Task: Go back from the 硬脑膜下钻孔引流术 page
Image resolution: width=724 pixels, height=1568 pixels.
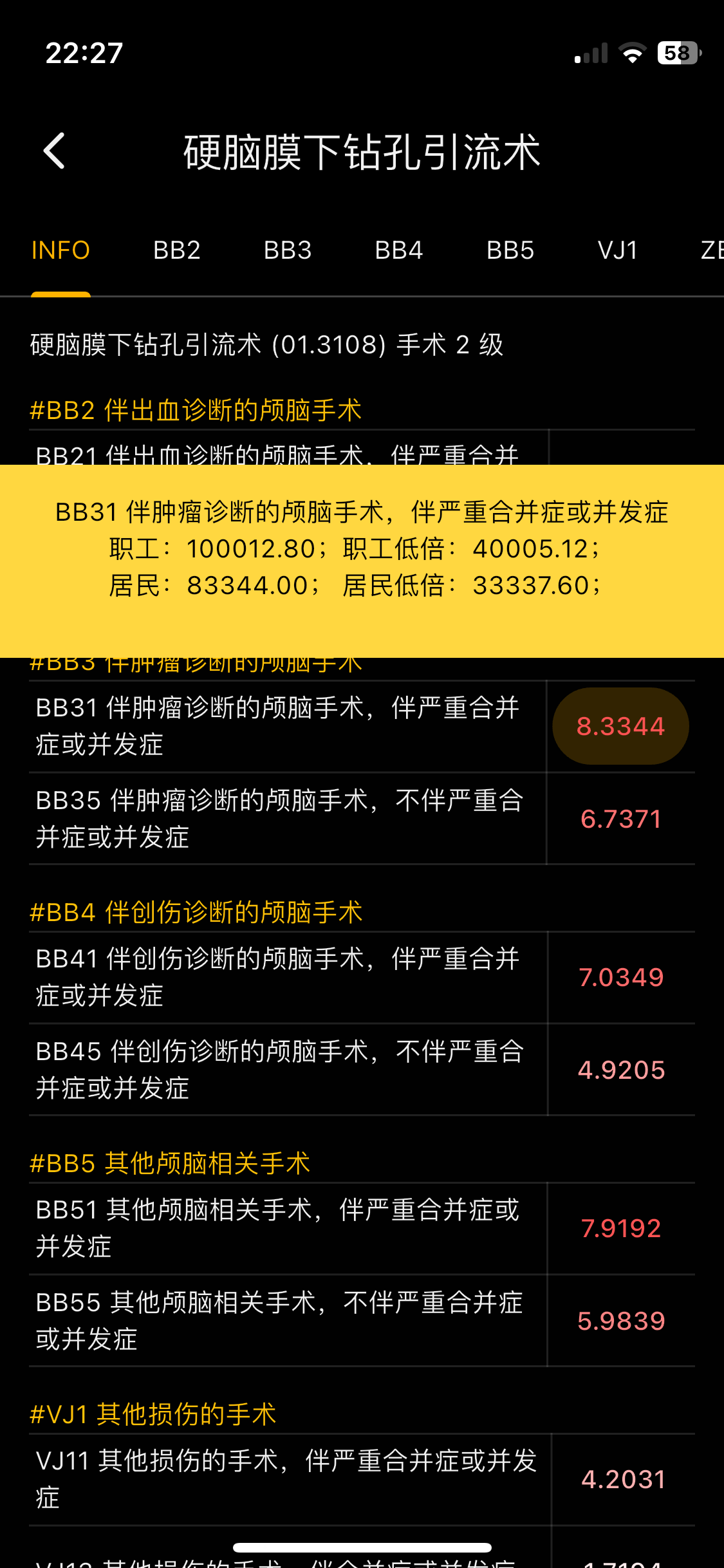Action: point(54,151)
